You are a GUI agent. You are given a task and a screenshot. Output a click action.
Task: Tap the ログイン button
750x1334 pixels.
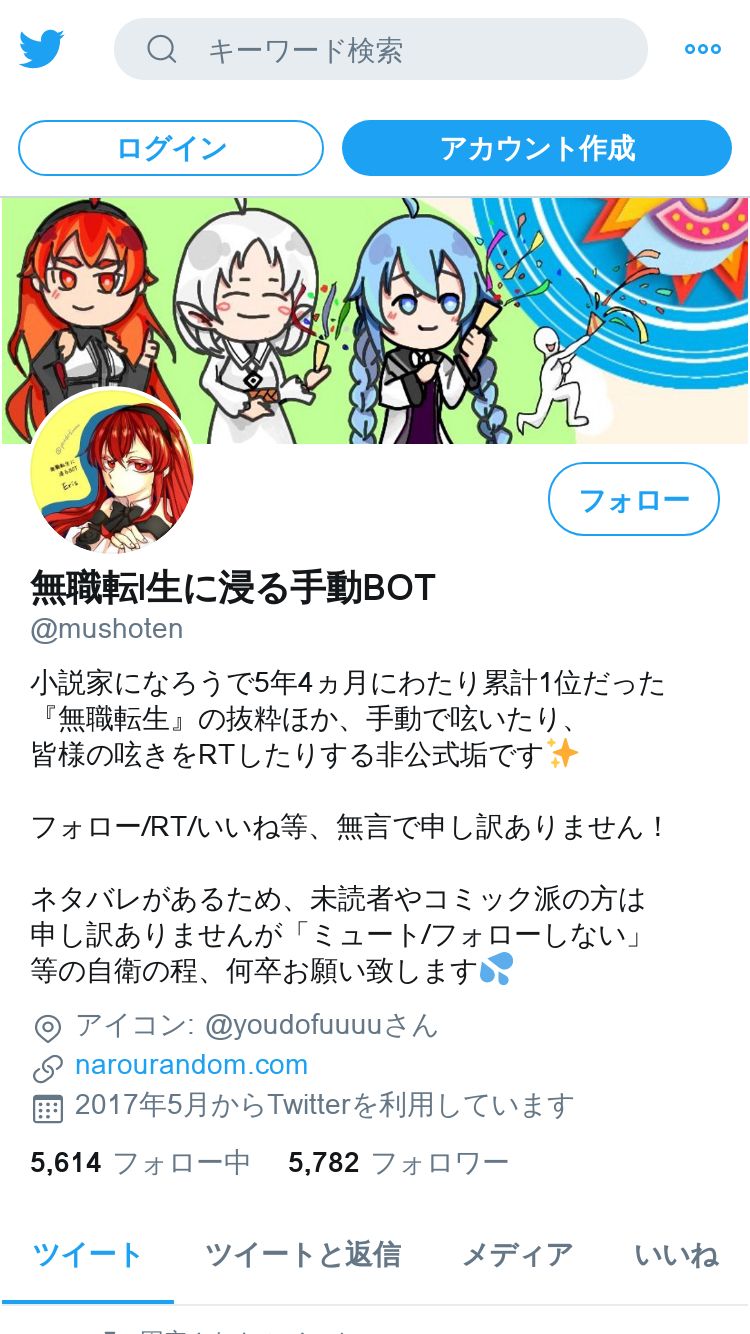coord(171,148)
